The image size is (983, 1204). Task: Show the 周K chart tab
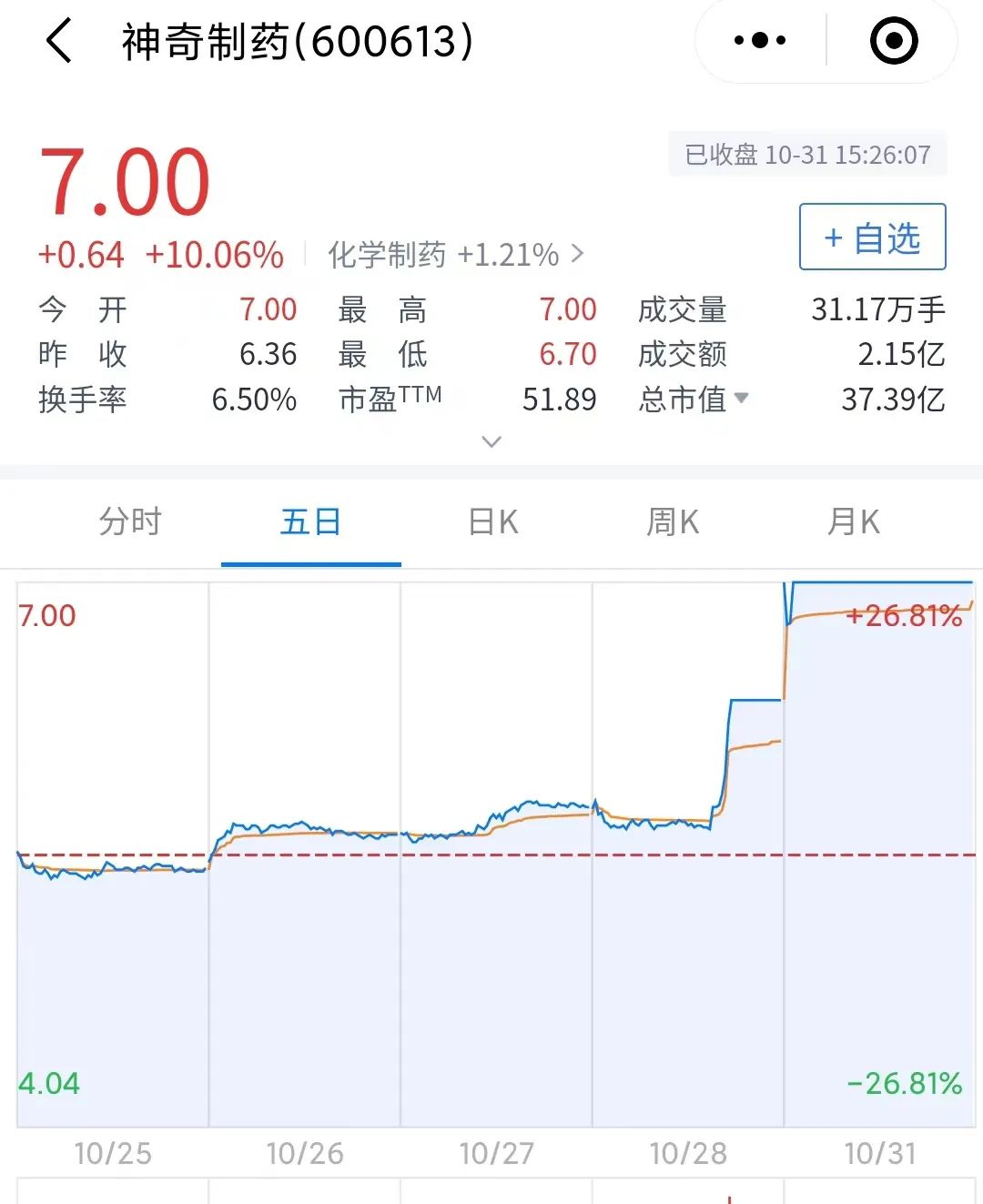tap(673, 522)
